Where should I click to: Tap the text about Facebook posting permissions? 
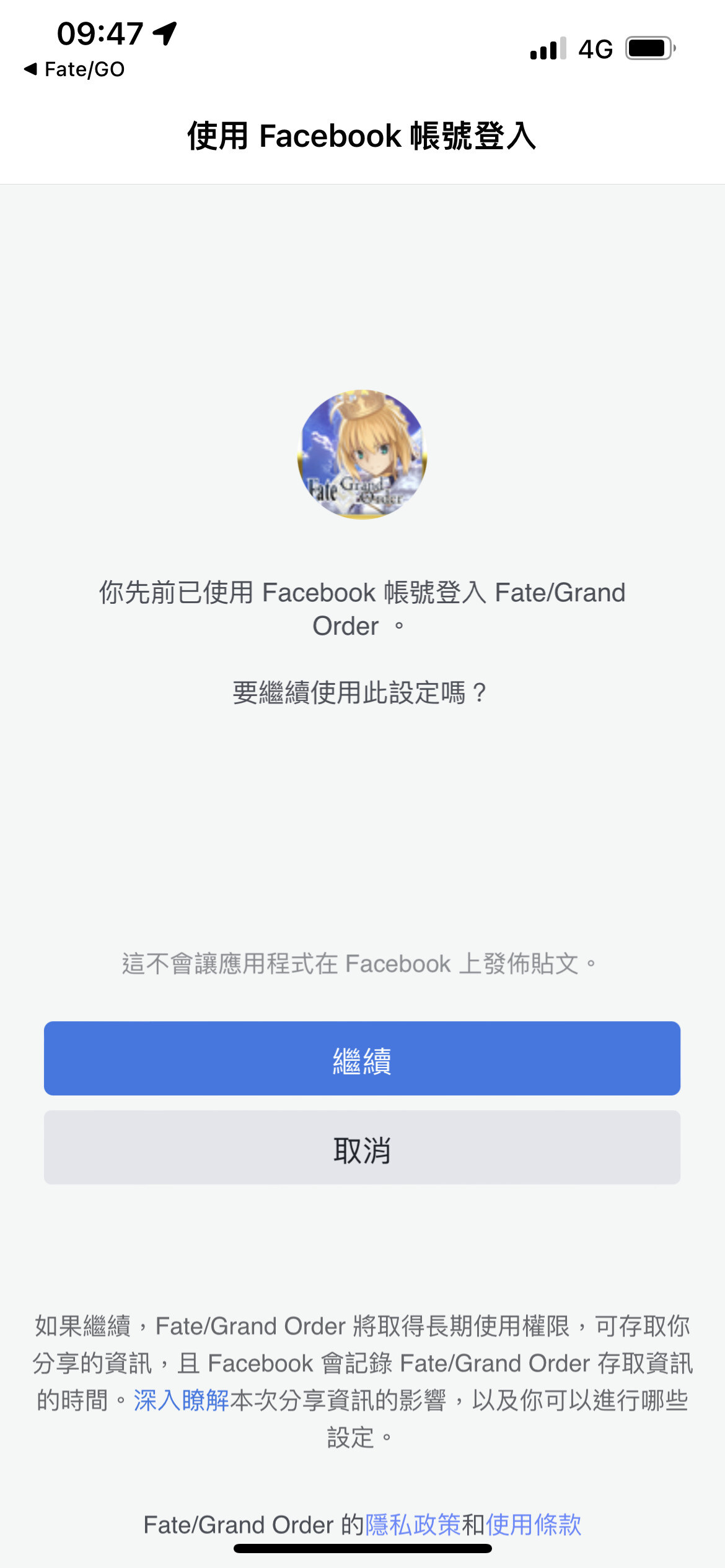click(362, 964)
